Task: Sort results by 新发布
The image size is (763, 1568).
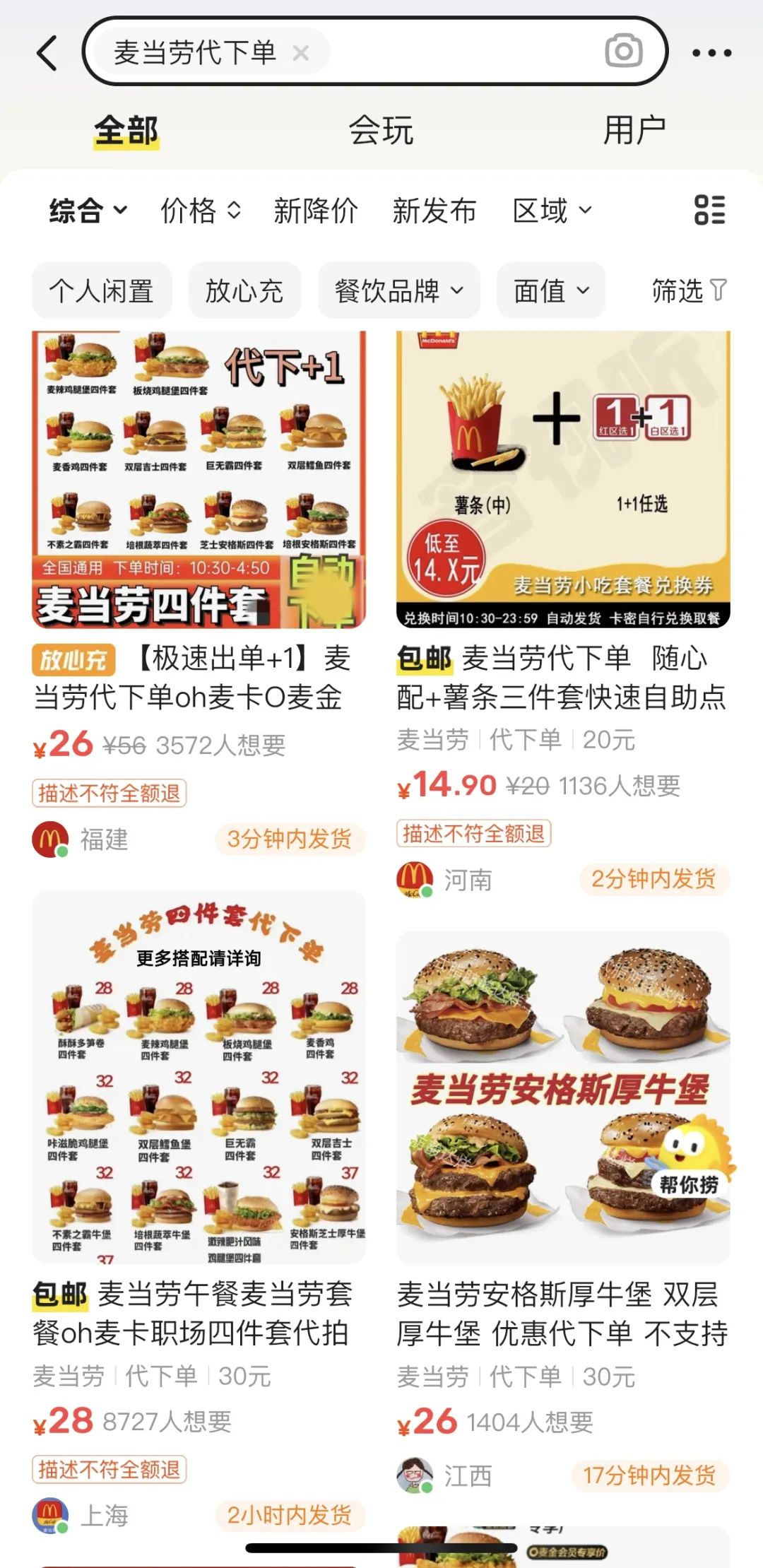Action: click(x=434, y=211)
